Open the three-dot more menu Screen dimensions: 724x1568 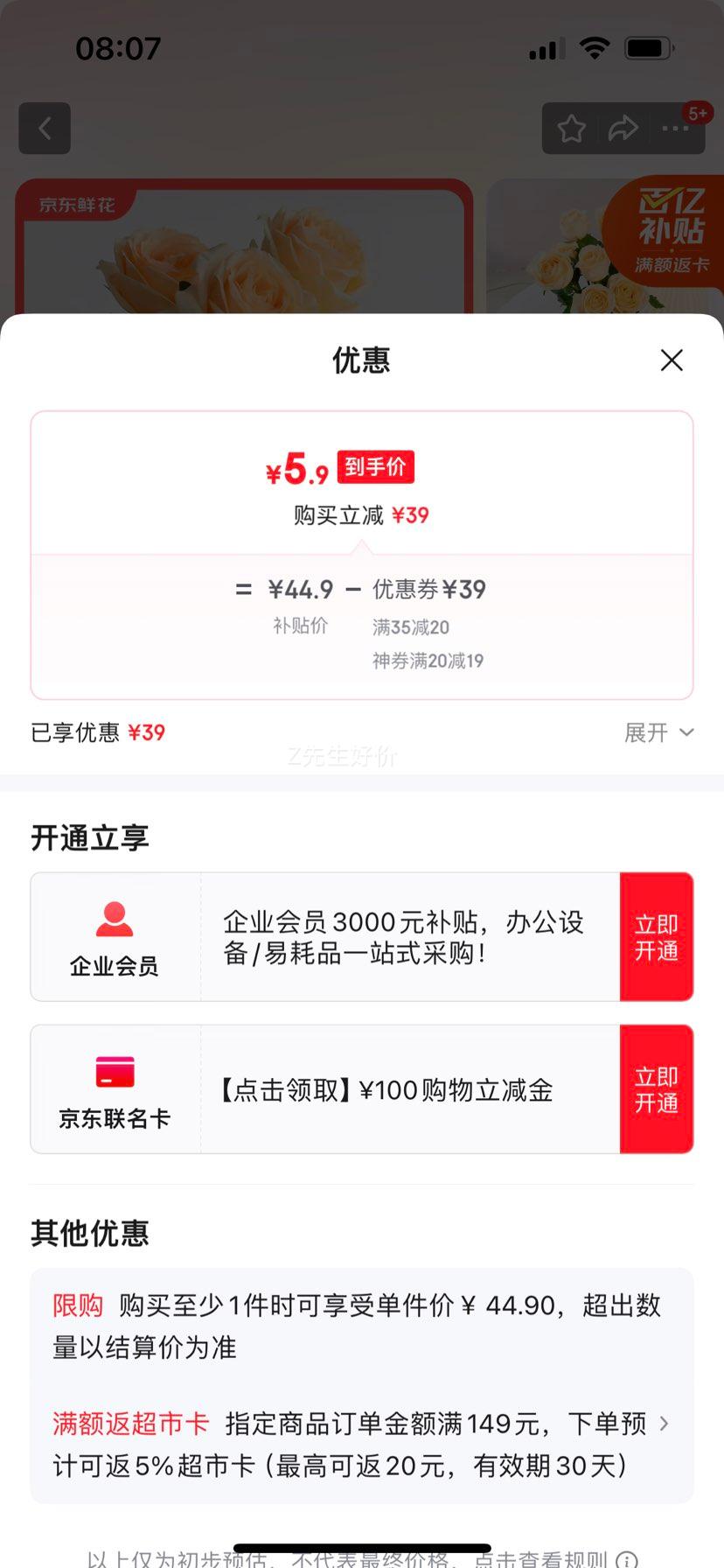point(675,129)
